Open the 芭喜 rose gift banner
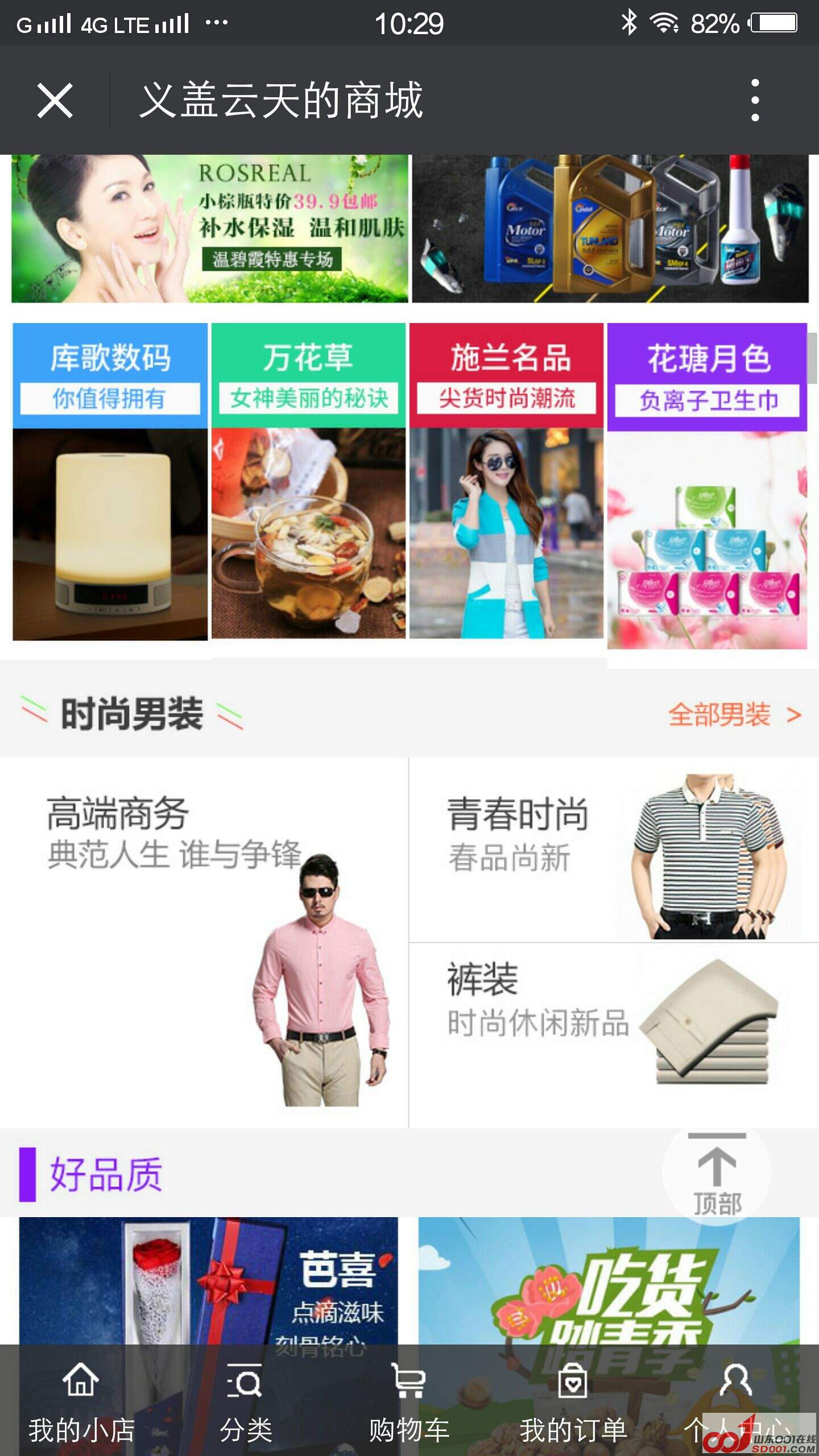The image size is (819, 1456). pyautogui.click(x=208, y=1280)
